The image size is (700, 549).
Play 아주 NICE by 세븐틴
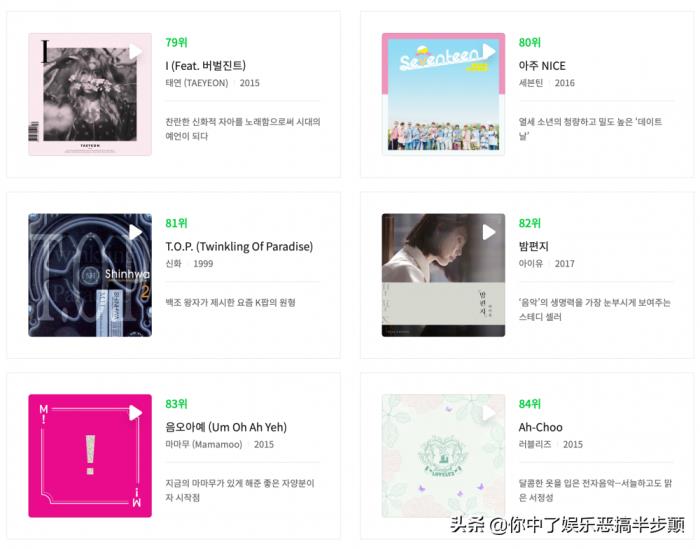point(489,51)
